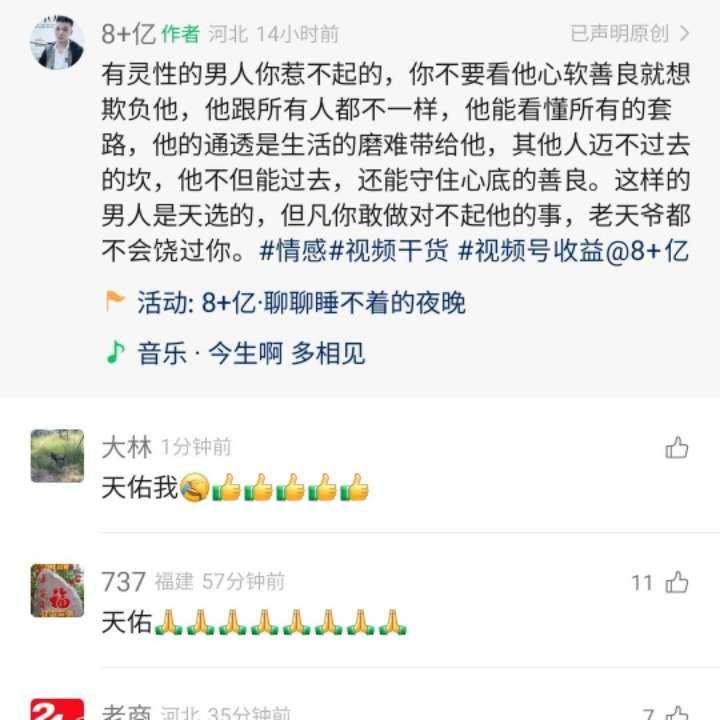The height and width of the screenshot is (720, 720).
Task: Open the #情感 hashtag
Action: 292,251
